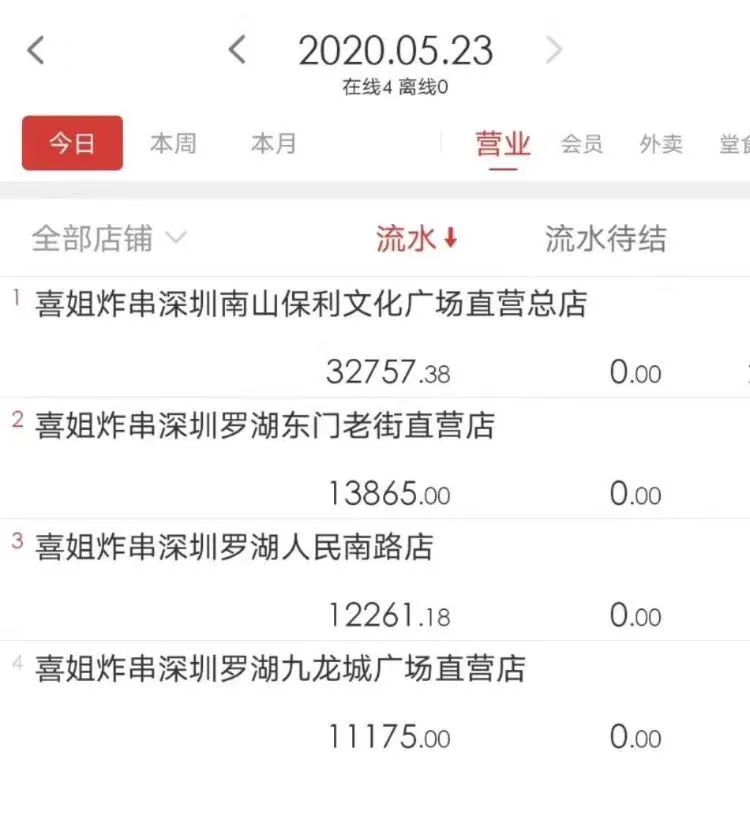
Task: Tap the date 2020.05.23 to open date picker
Action: click(396, 48)
